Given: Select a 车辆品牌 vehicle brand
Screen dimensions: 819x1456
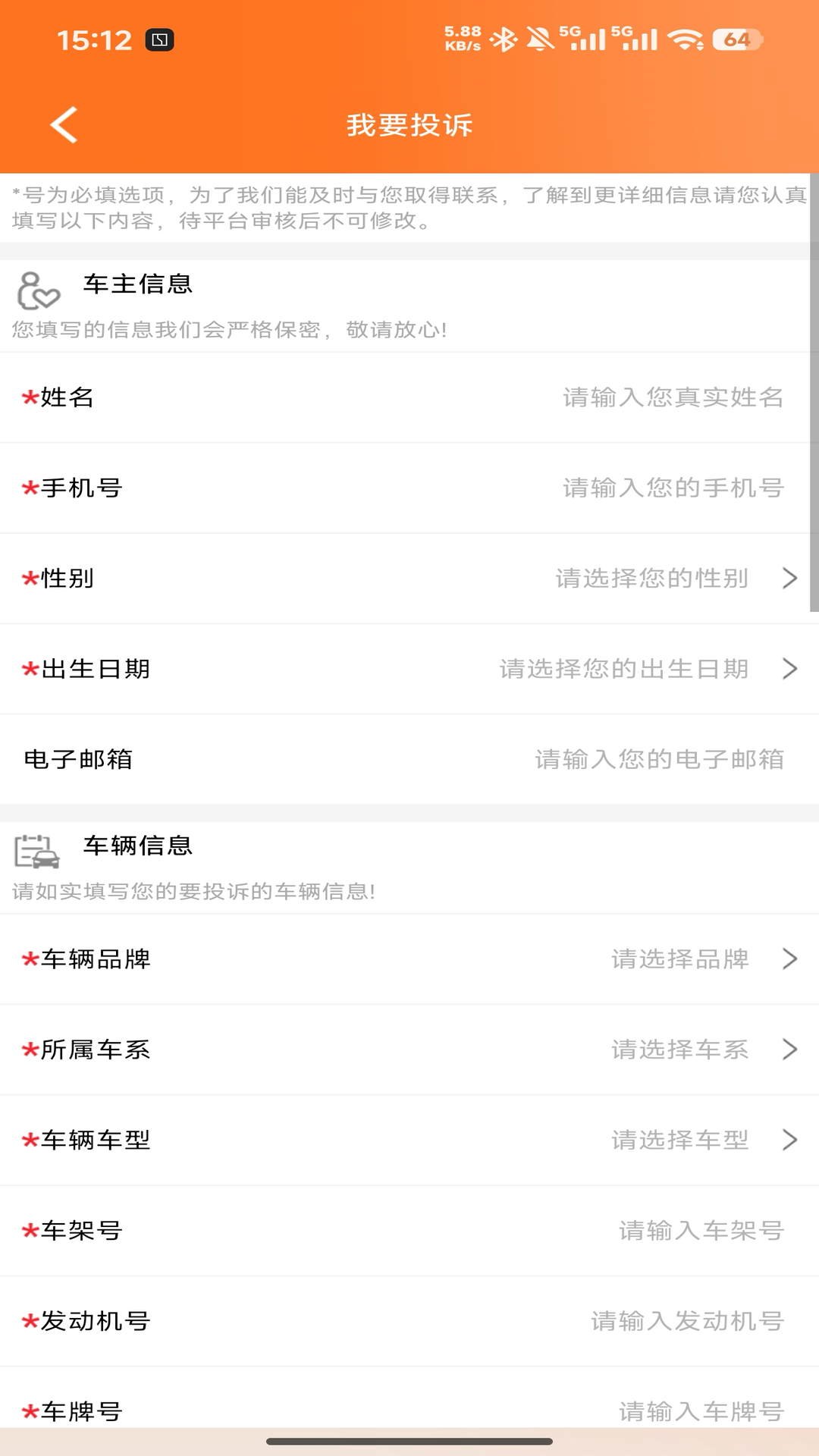Looking at the screenshot, I should coord(409,959).
